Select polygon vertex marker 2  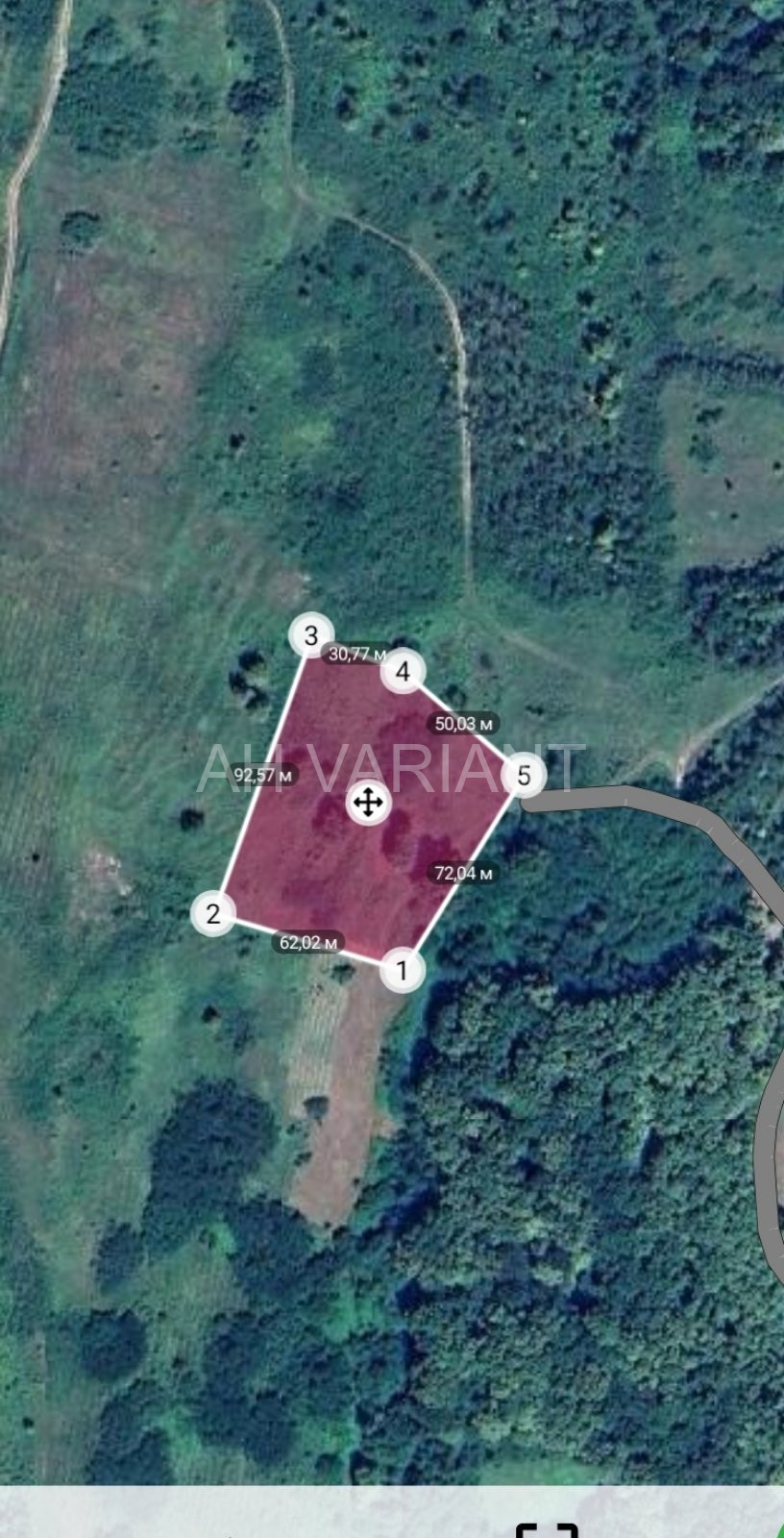[213, 913]
